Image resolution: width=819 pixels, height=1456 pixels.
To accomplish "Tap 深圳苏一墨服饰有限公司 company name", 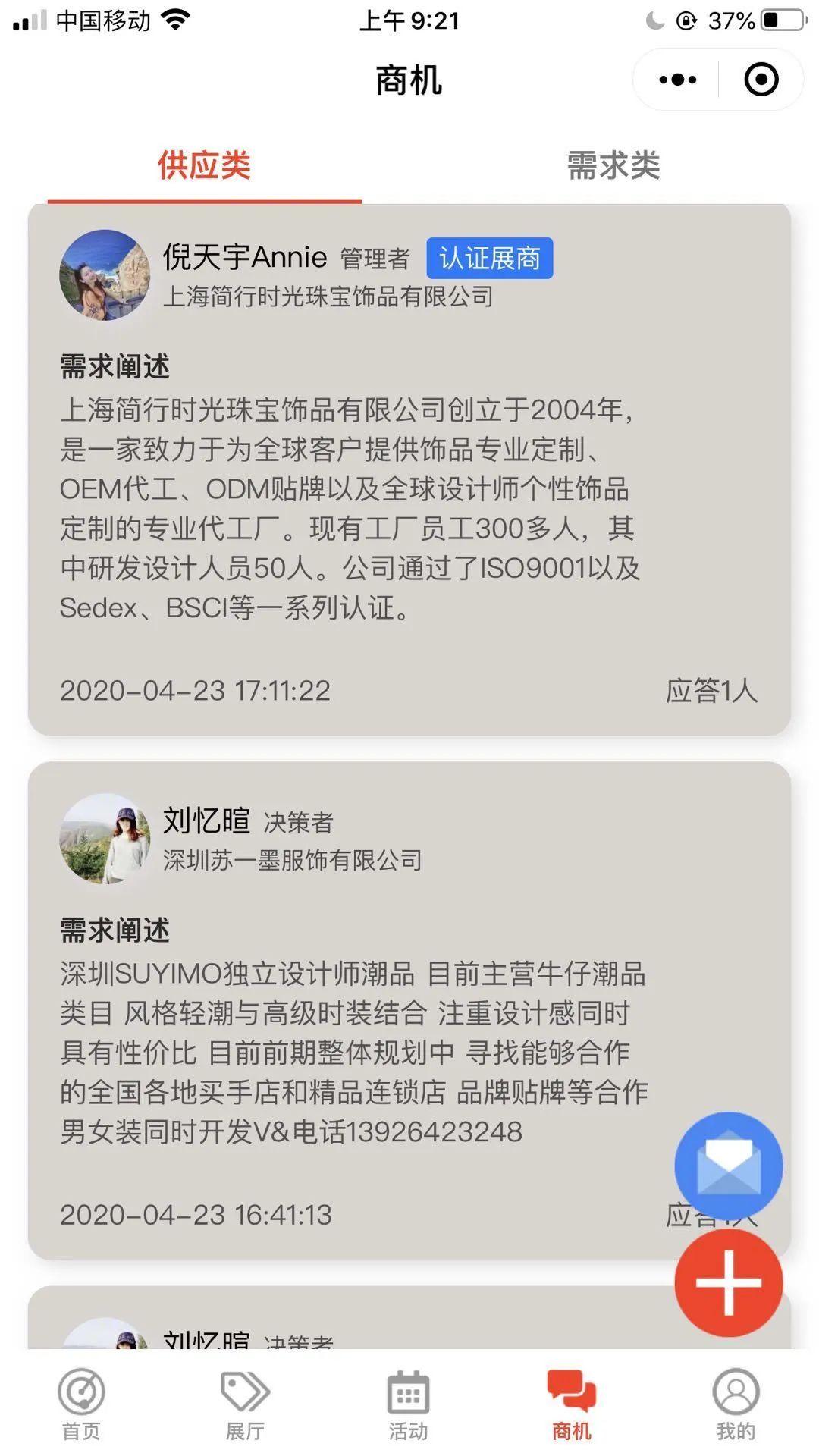I will [x=293, y=861].
